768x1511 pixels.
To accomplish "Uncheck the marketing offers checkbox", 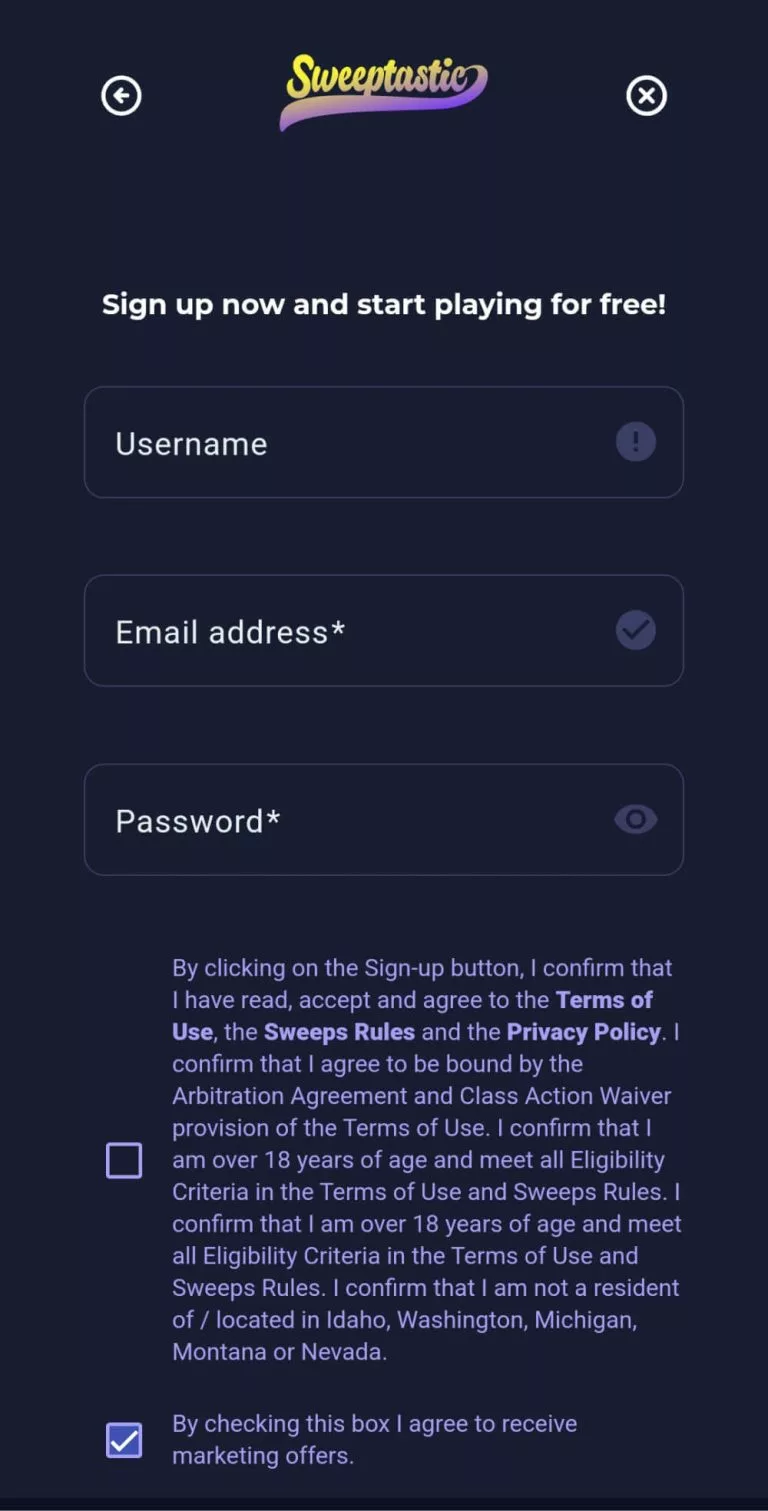I will tap(124, 1440).
